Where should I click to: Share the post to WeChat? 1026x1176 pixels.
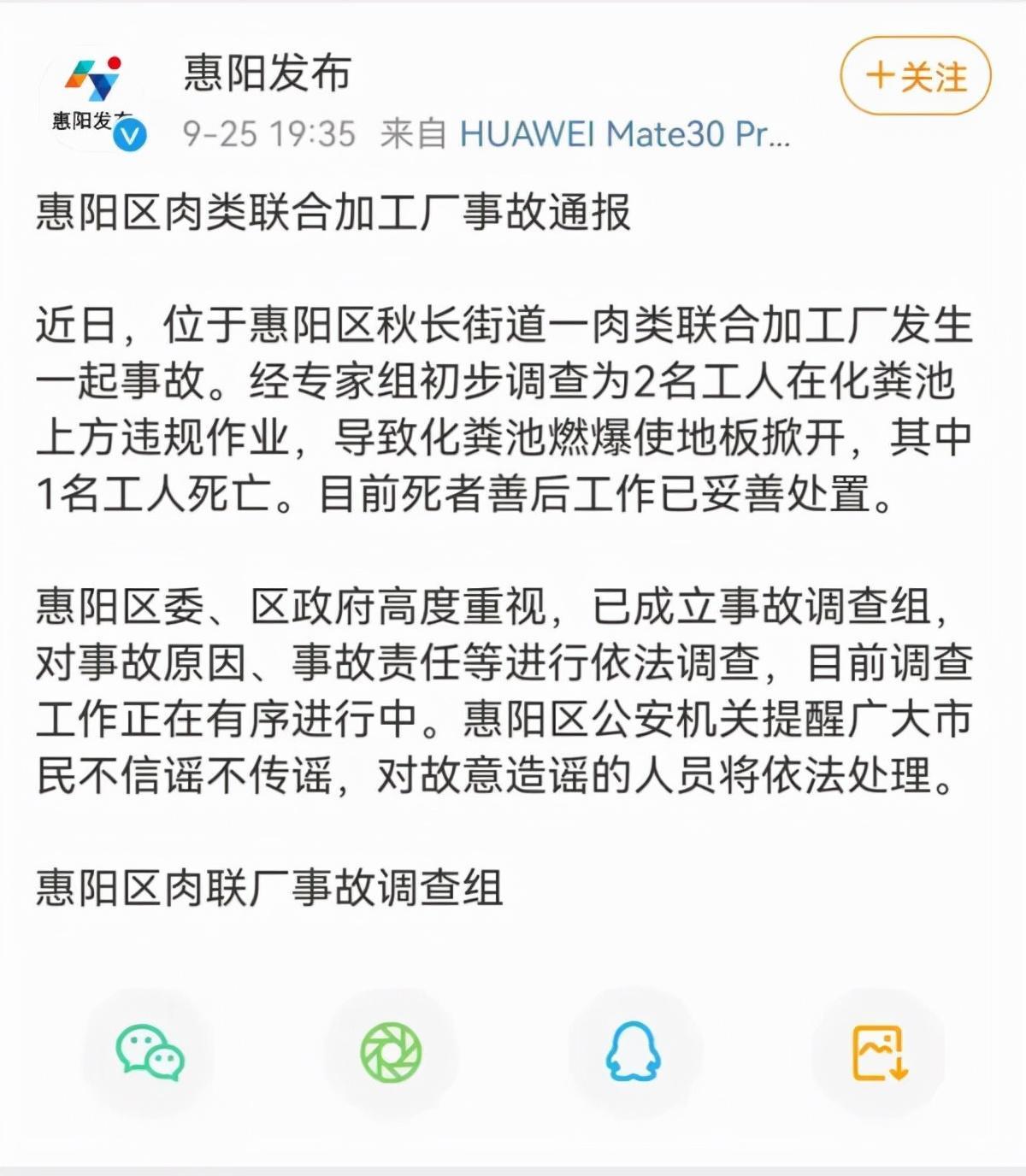click(150, 1052)
